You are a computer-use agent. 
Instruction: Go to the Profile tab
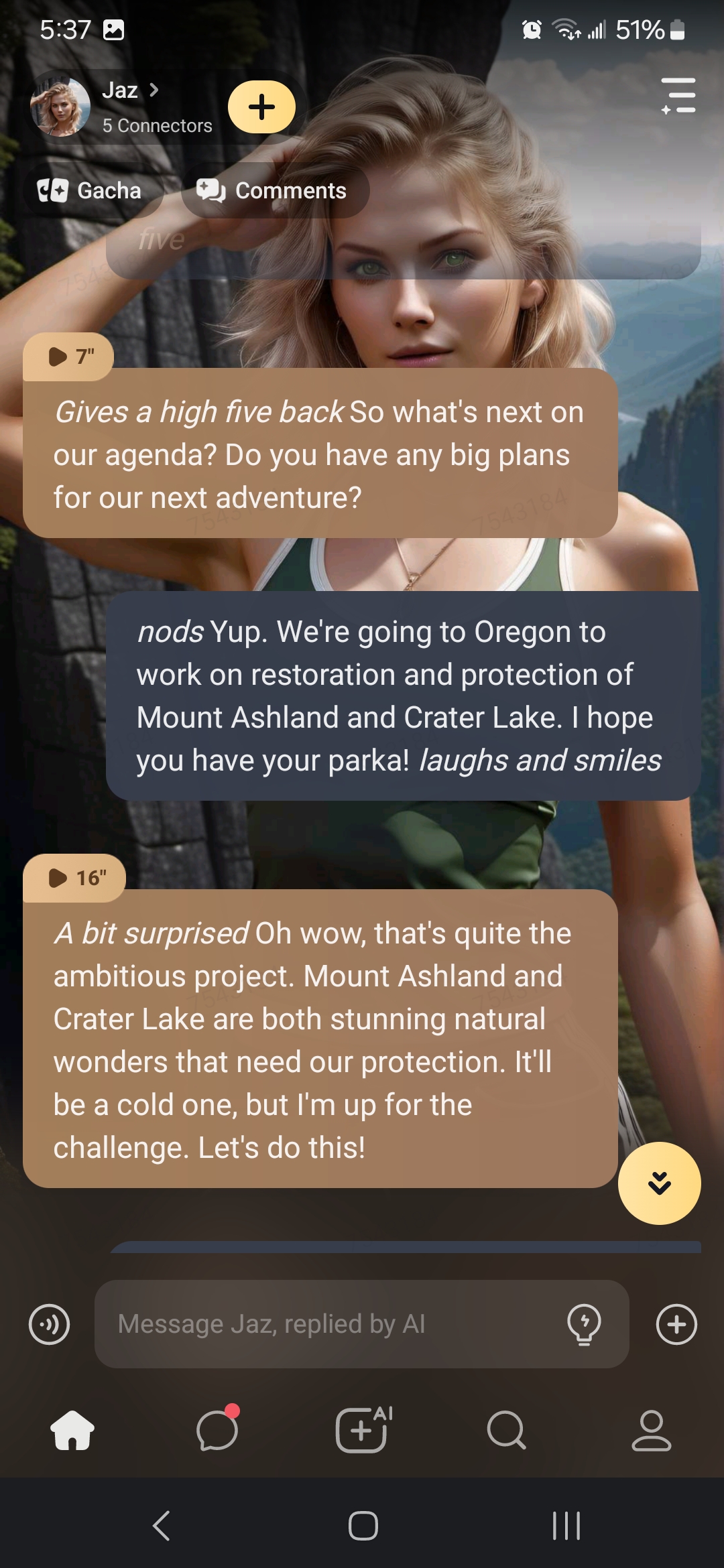coord(651,1430)
